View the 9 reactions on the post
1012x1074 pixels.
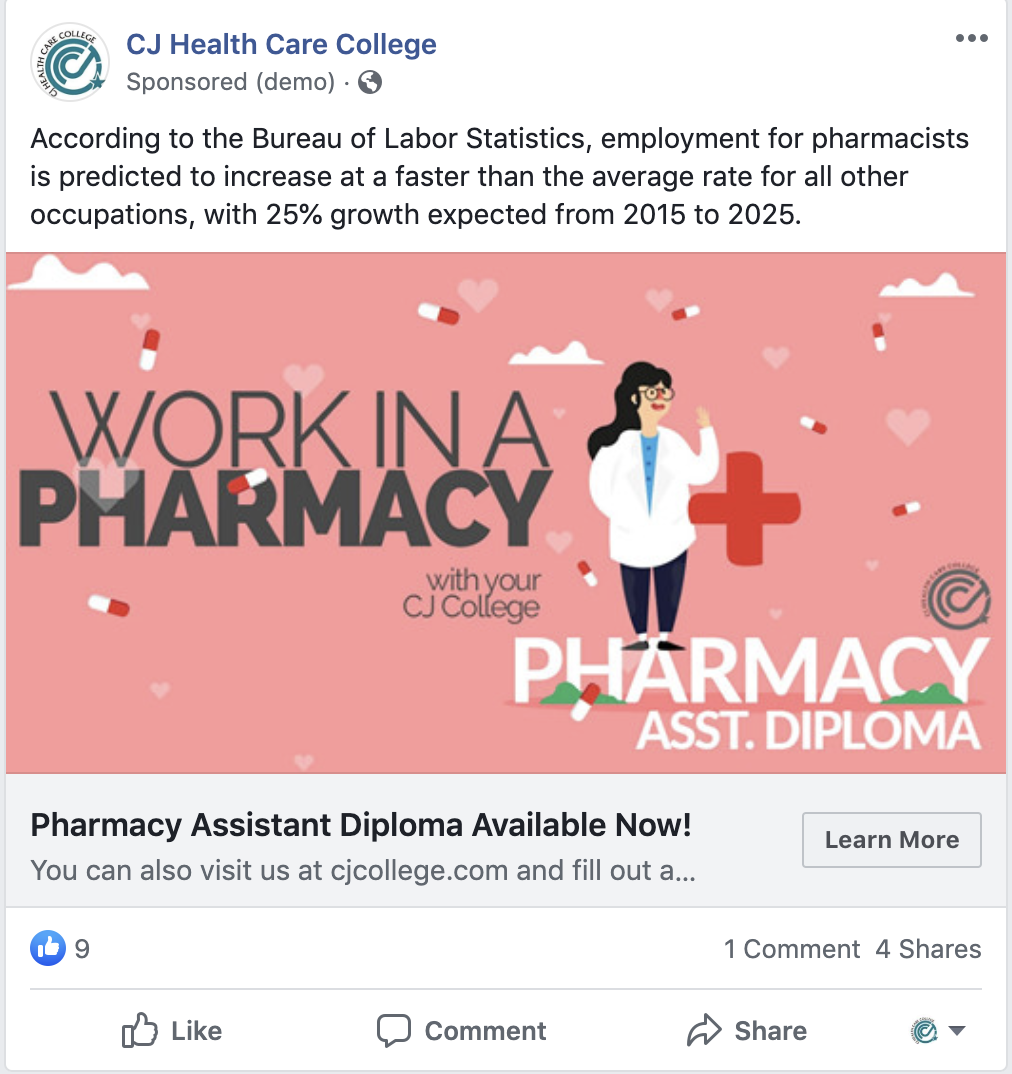click(x=60, y=948)
